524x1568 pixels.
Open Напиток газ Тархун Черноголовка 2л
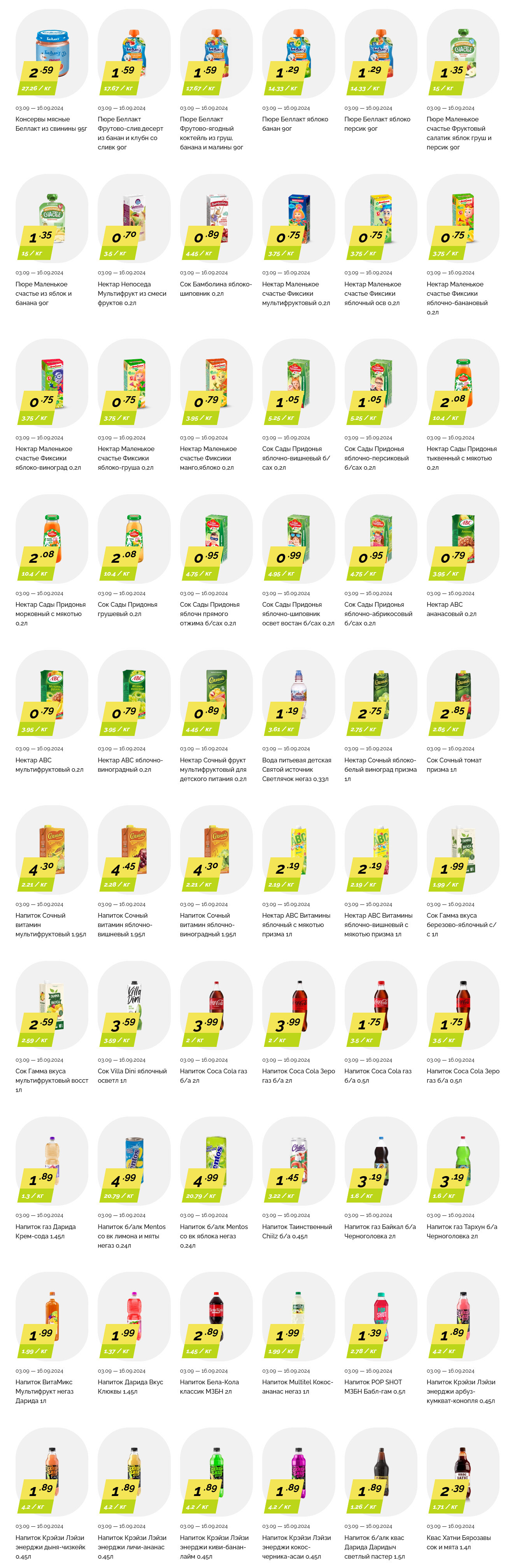coord(463,1161)
